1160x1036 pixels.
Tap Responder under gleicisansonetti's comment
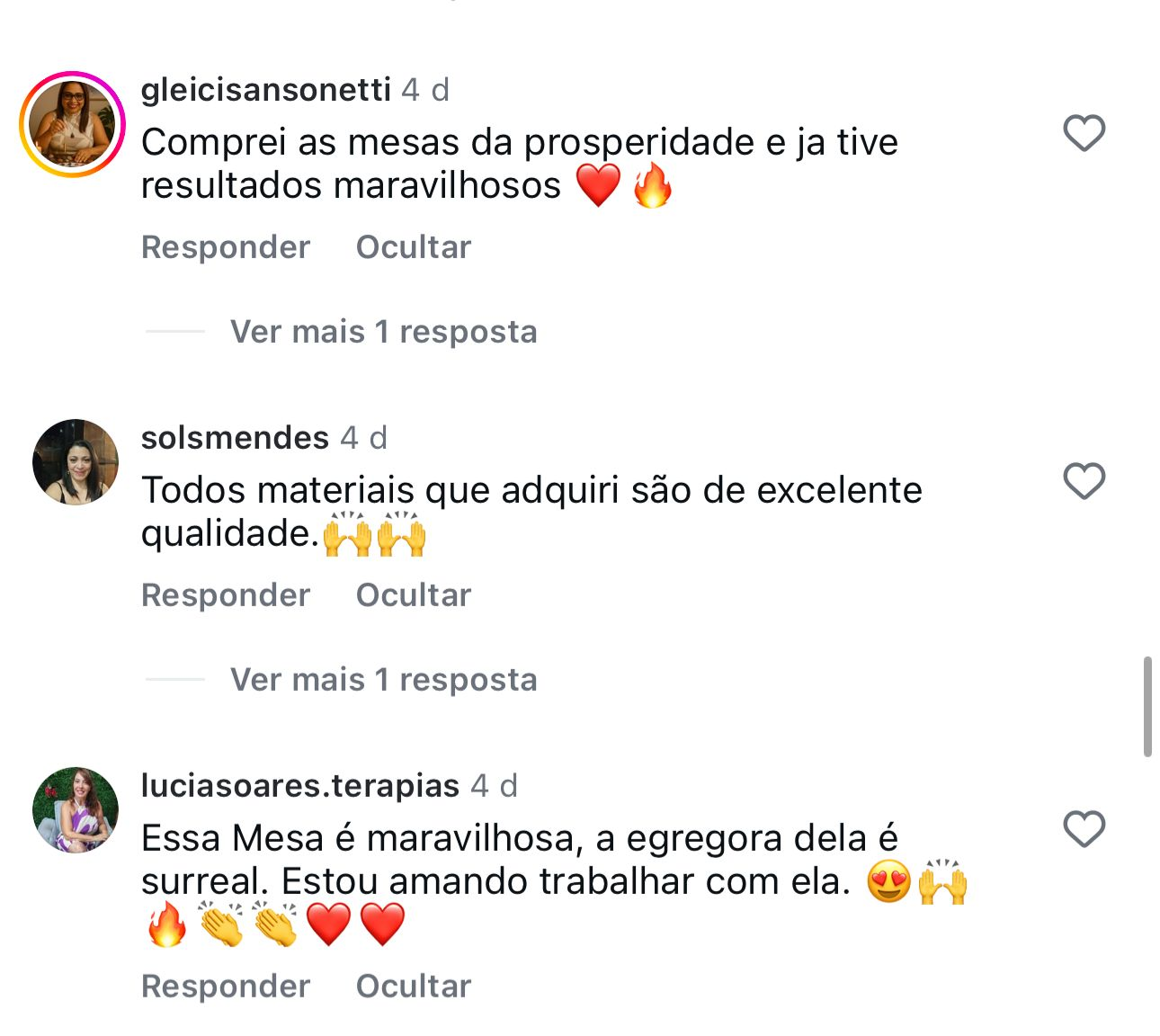226,247
